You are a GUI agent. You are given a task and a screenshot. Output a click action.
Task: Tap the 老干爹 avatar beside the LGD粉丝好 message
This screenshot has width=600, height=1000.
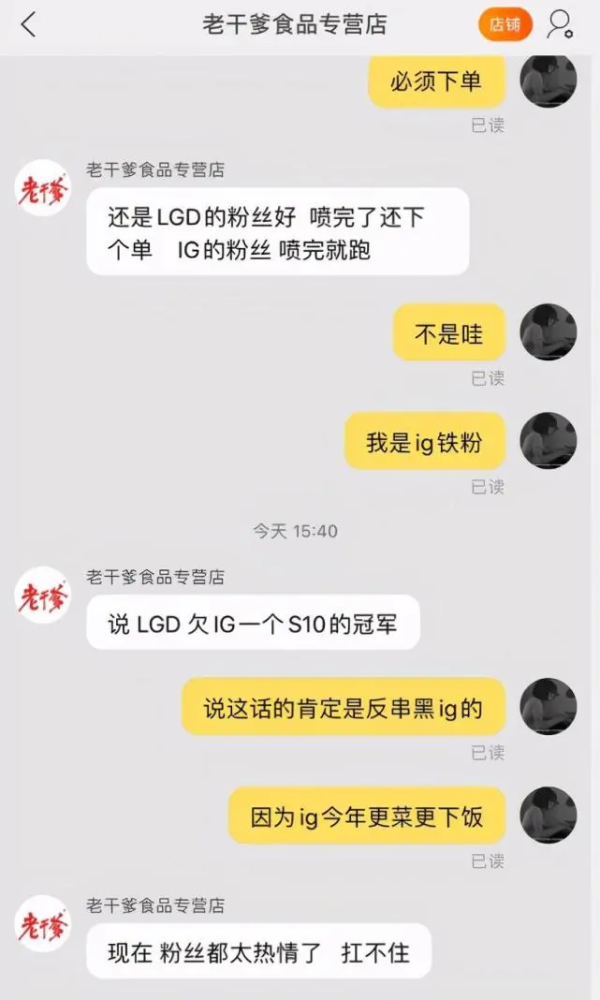[x=43, y=193]
